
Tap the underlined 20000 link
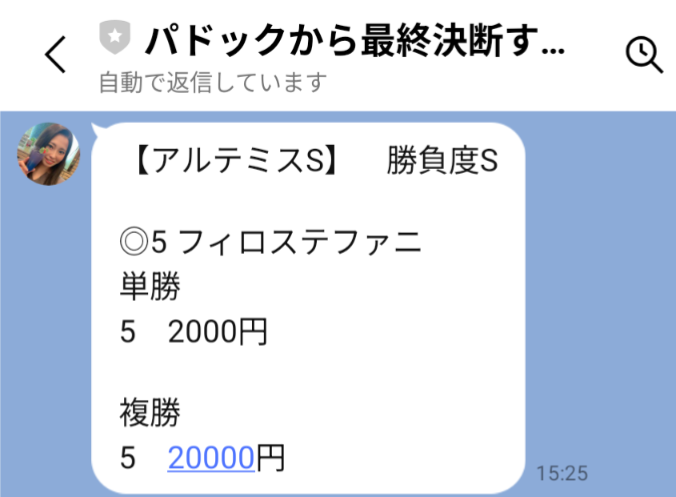point(211,457)
